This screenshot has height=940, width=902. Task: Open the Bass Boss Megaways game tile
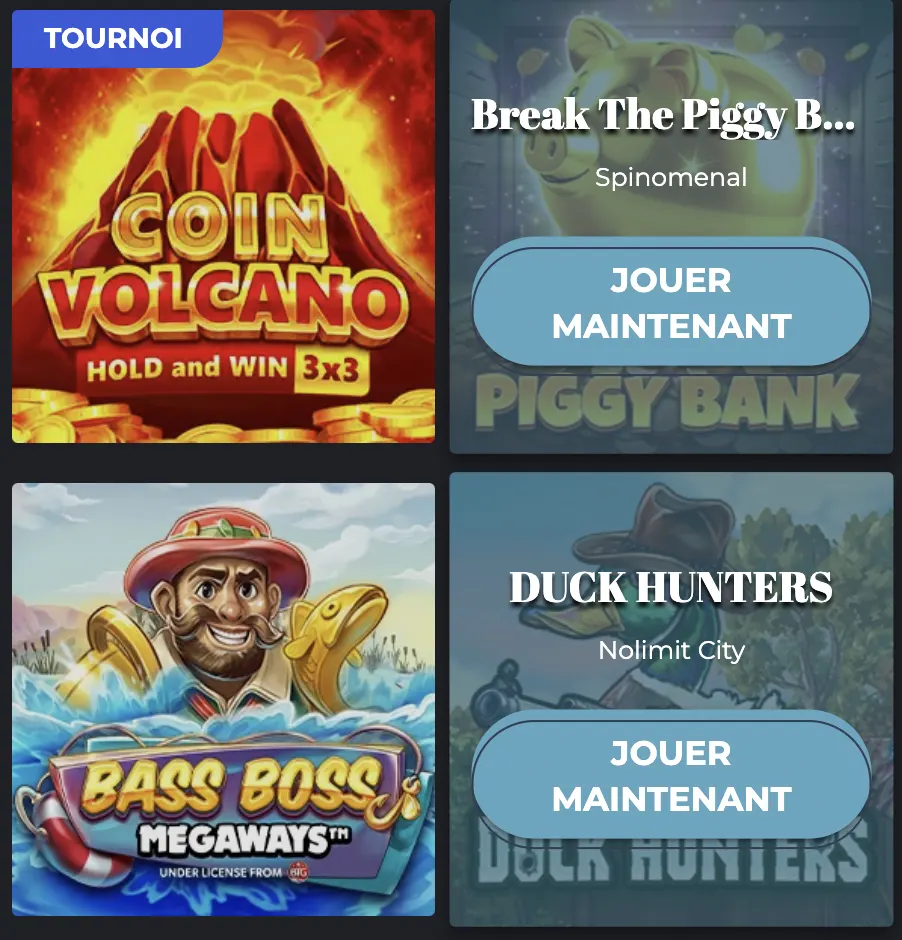click(223, 700)
